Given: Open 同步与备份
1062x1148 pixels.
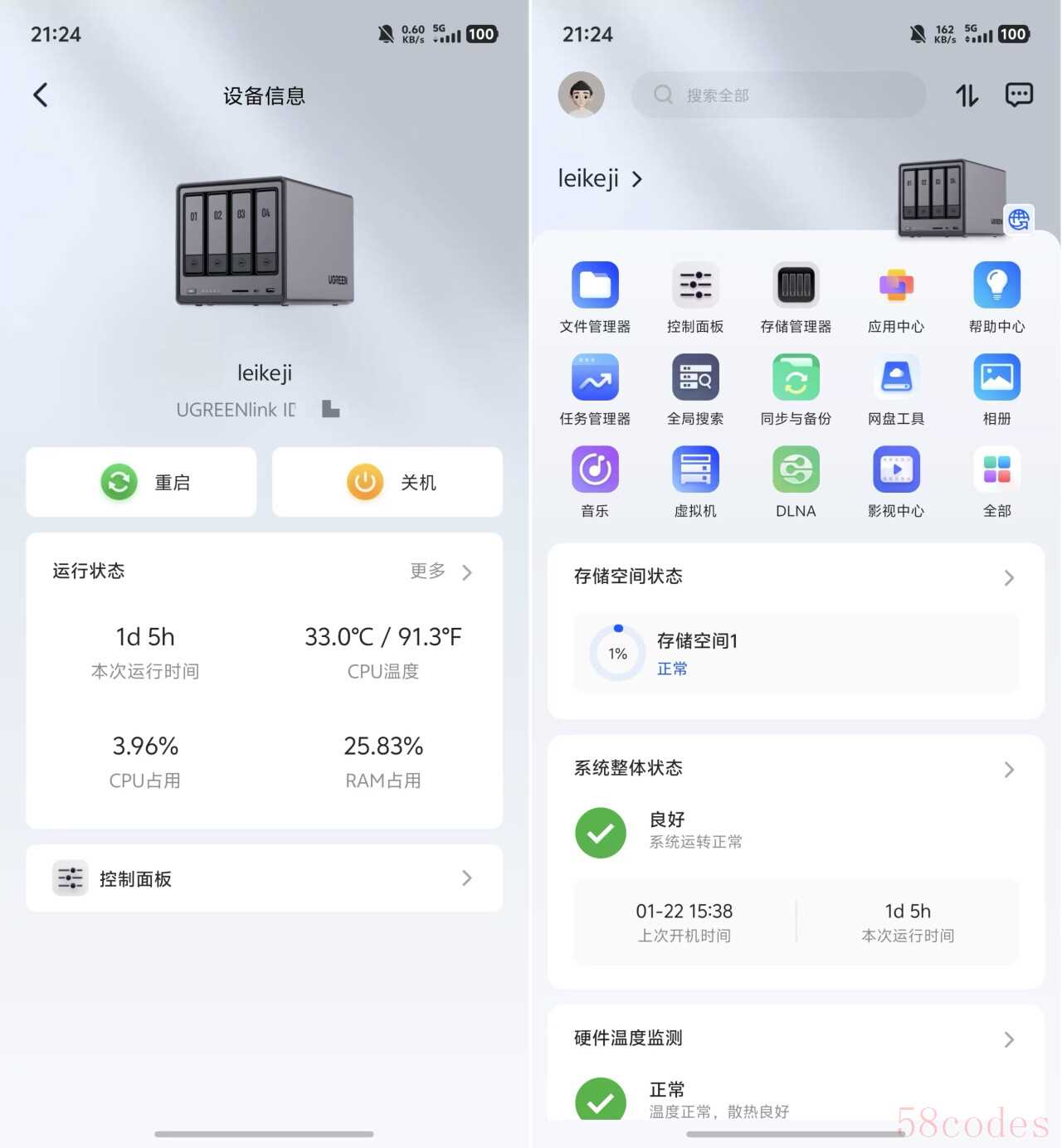Looking at the screenshot, I should click(796, 388).
